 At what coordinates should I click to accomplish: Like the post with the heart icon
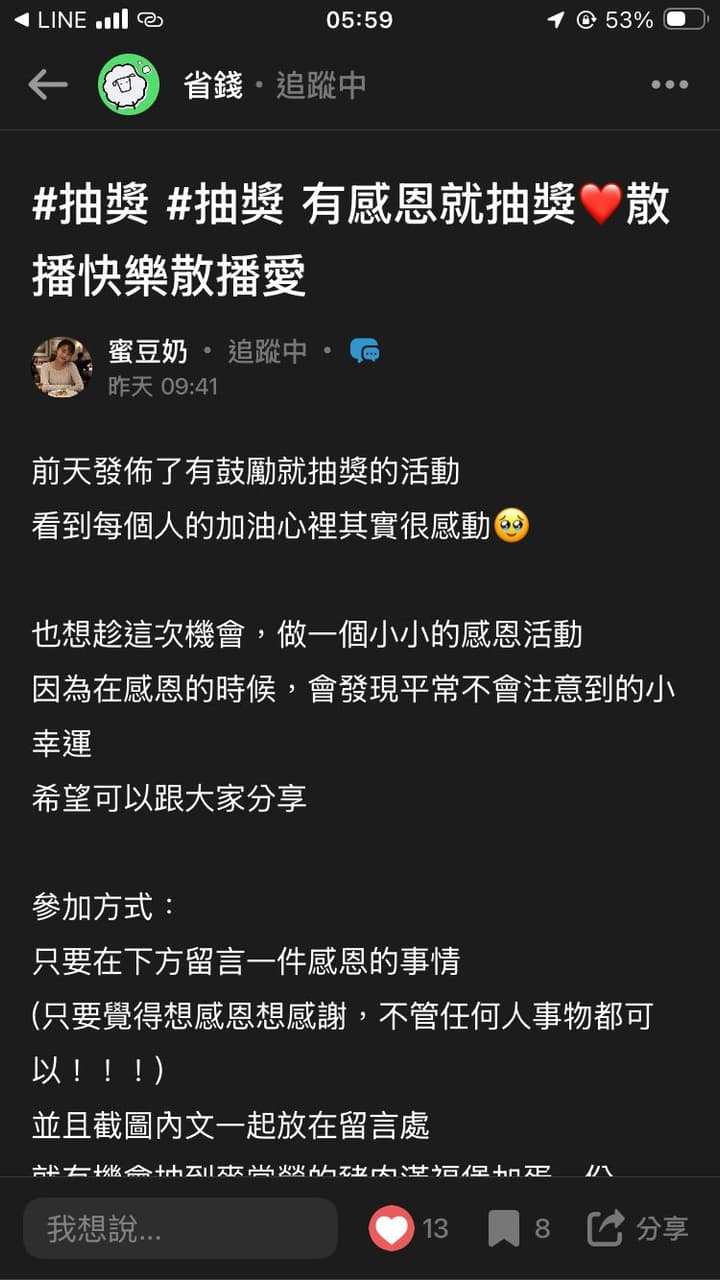click(x=391, y=1228)
